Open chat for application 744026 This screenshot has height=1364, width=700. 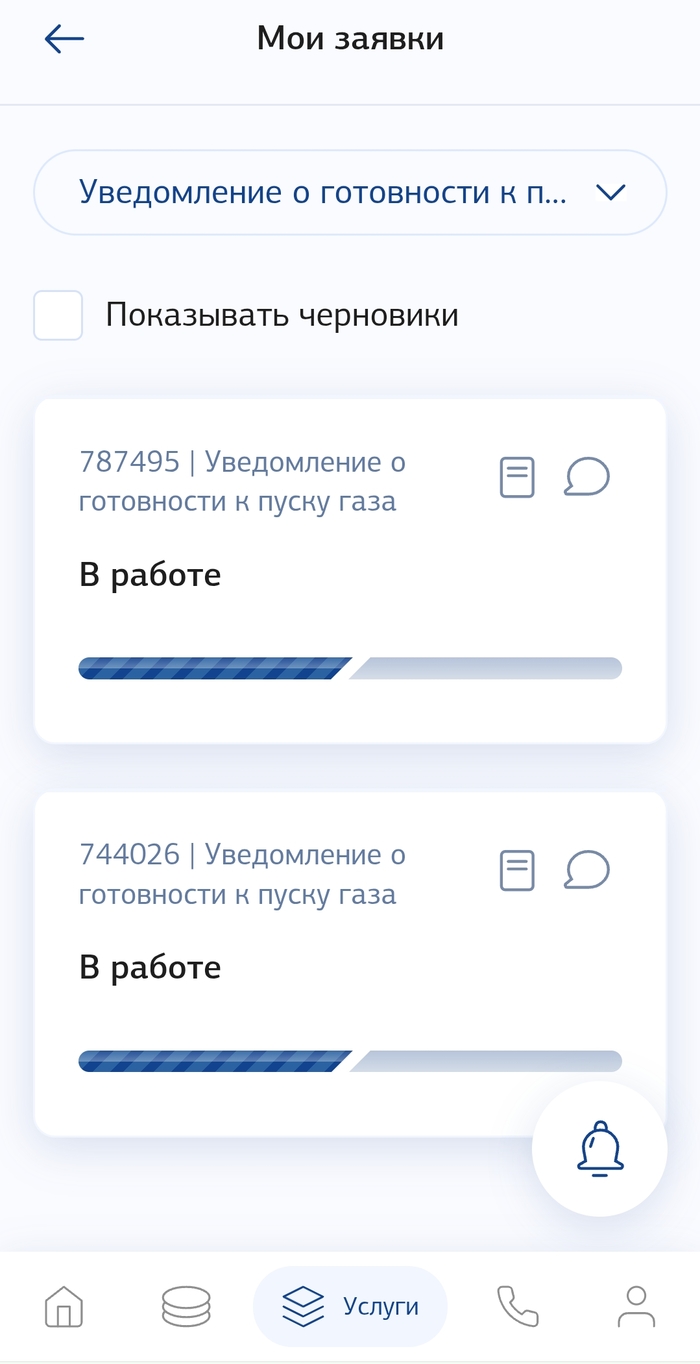point(587,870)
